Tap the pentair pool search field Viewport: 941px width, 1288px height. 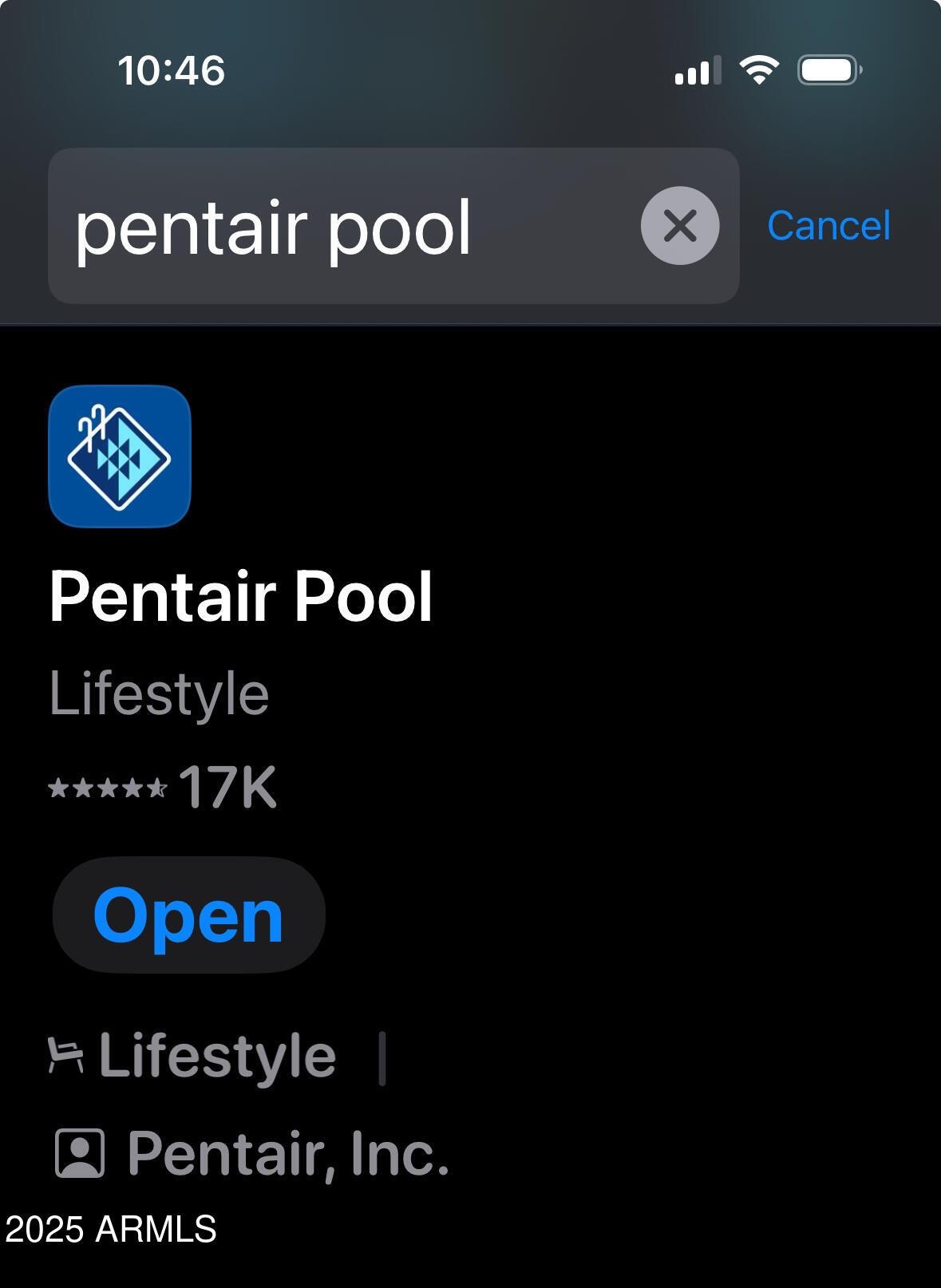click(x=343, y=227)
